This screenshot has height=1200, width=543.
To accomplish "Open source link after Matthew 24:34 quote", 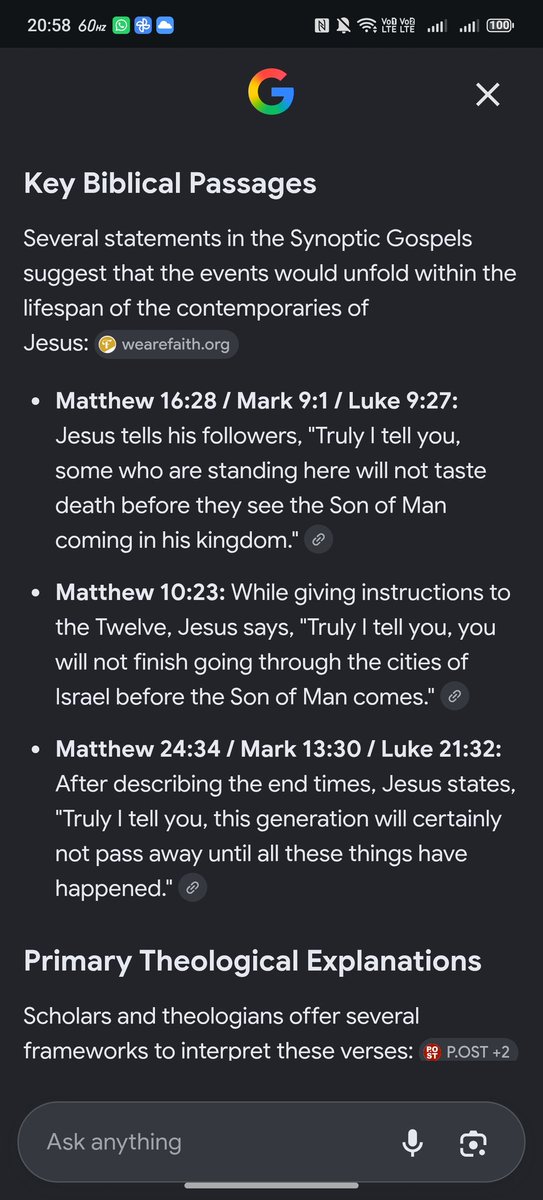I will tap(193, 887).
